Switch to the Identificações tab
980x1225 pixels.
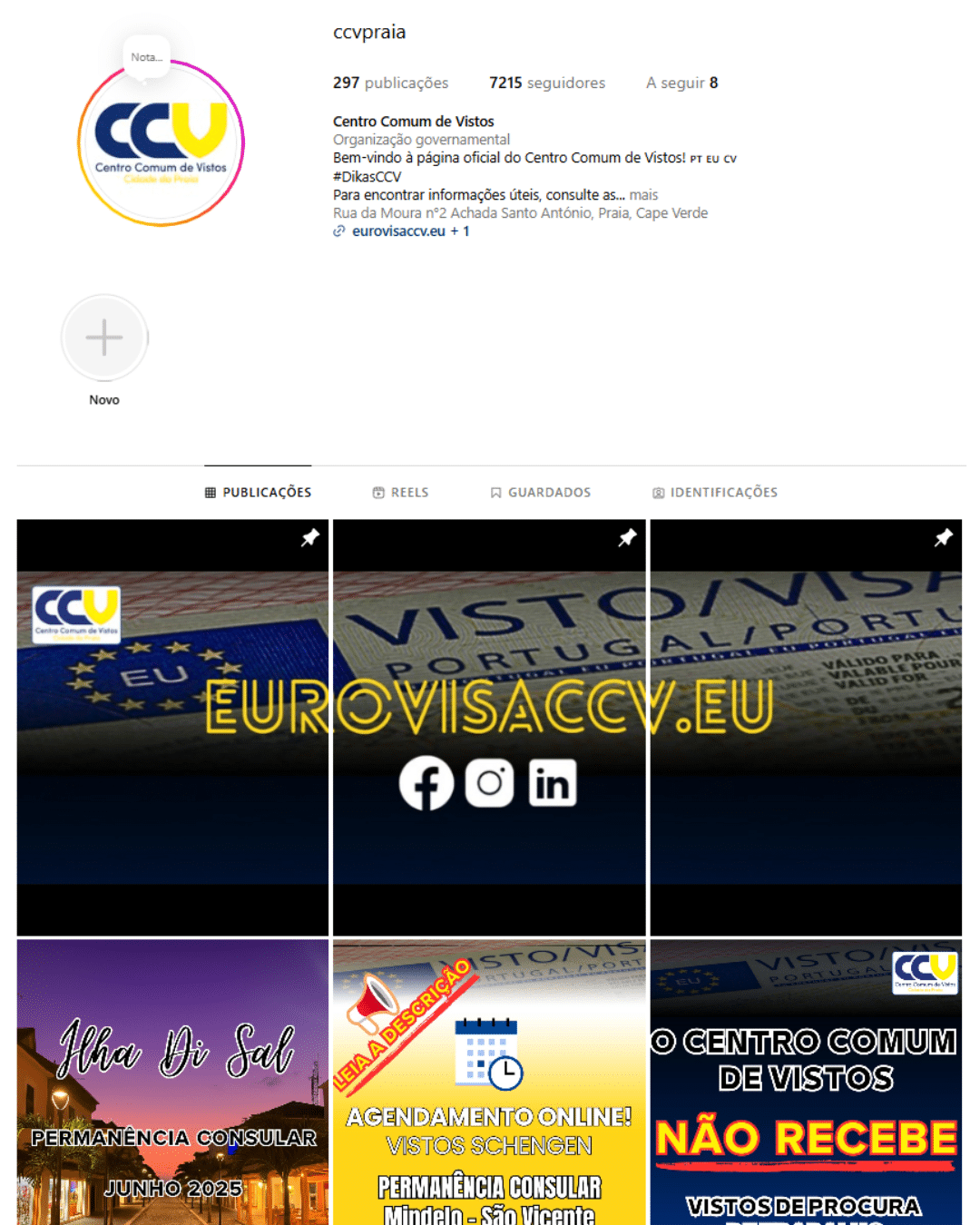(x=714, y=492)
